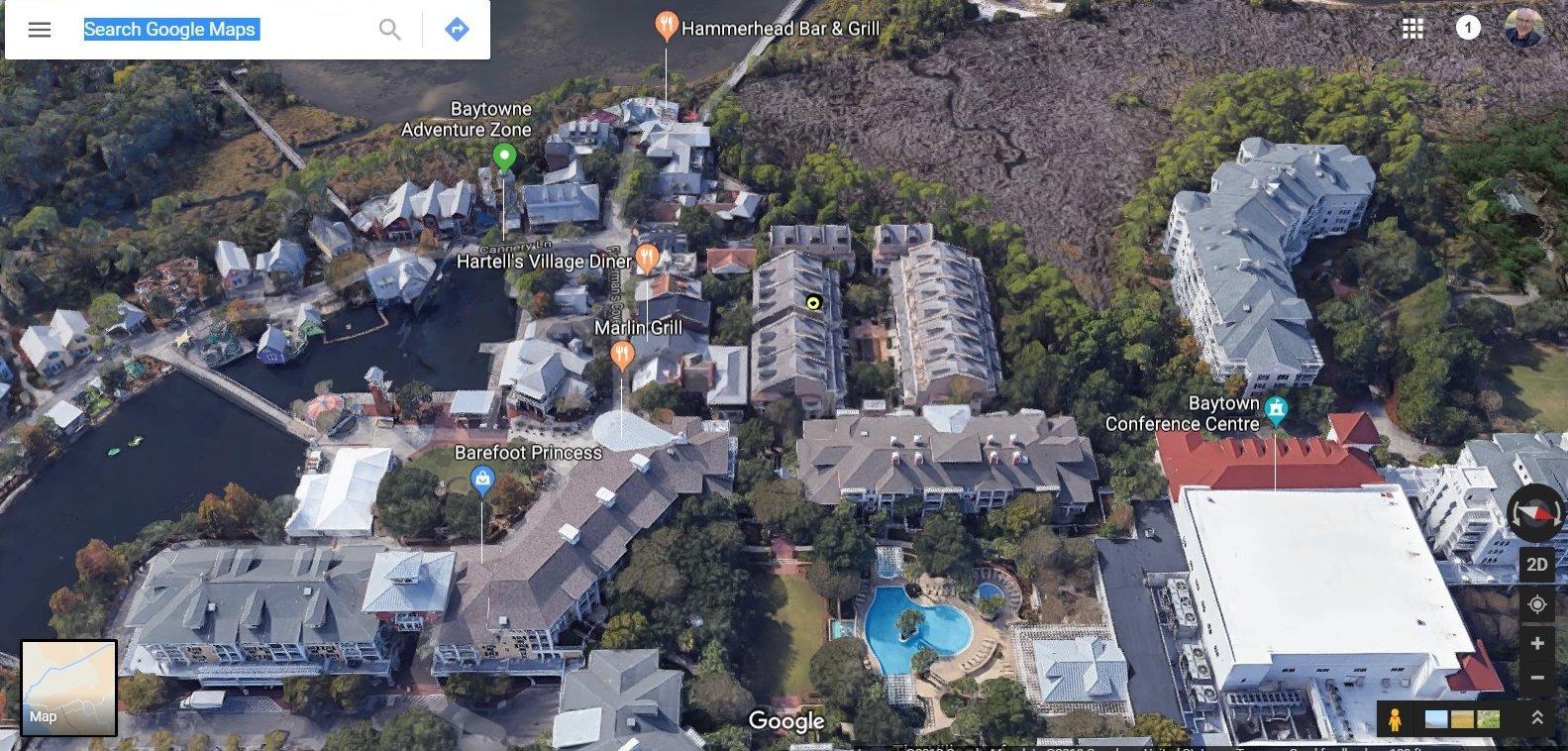1568x751 pixels.
Task: Switch to the 2D view
Action: 1536,565
